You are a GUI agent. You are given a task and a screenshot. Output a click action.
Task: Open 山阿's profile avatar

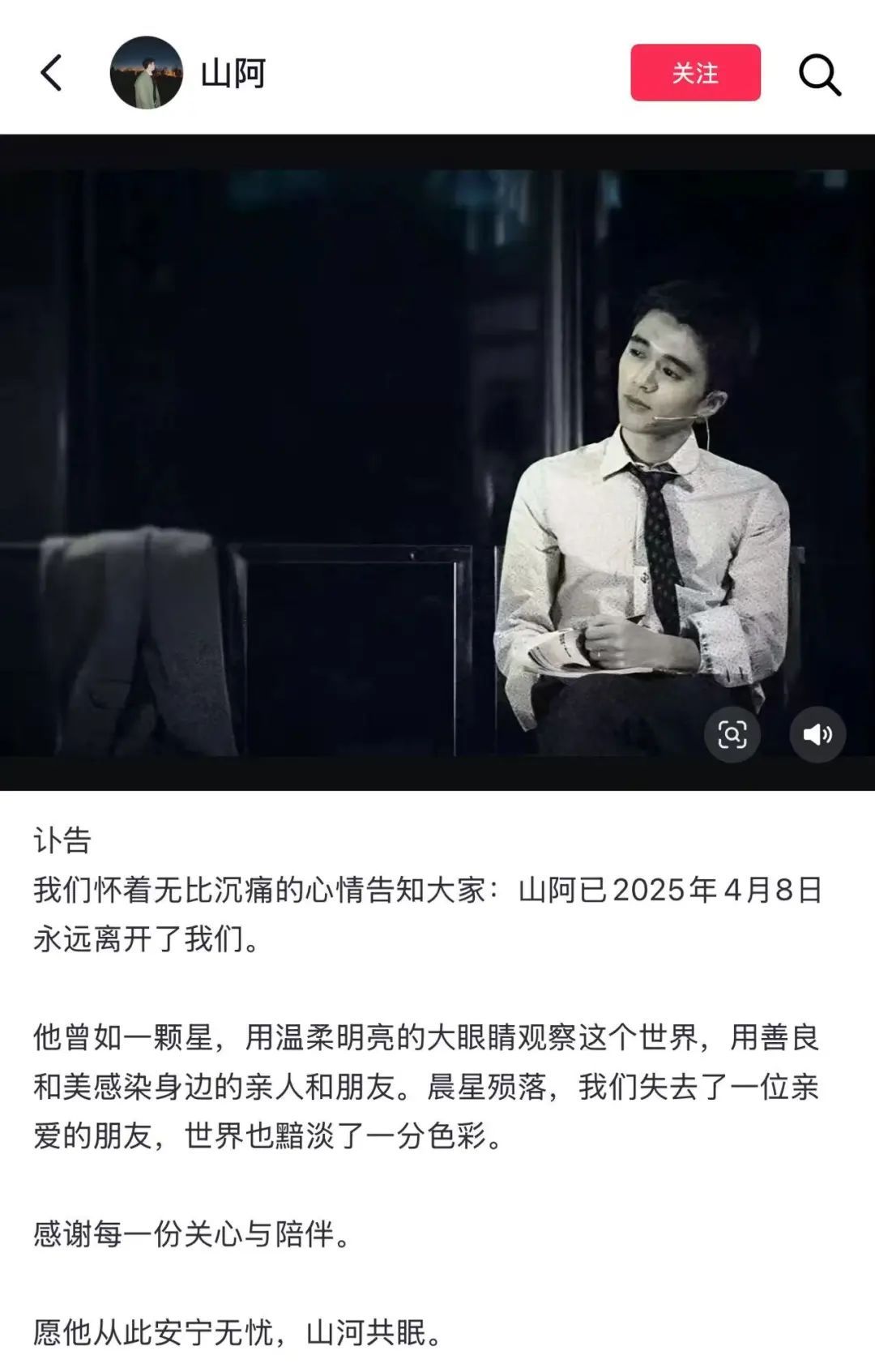[x=146, y=73]
